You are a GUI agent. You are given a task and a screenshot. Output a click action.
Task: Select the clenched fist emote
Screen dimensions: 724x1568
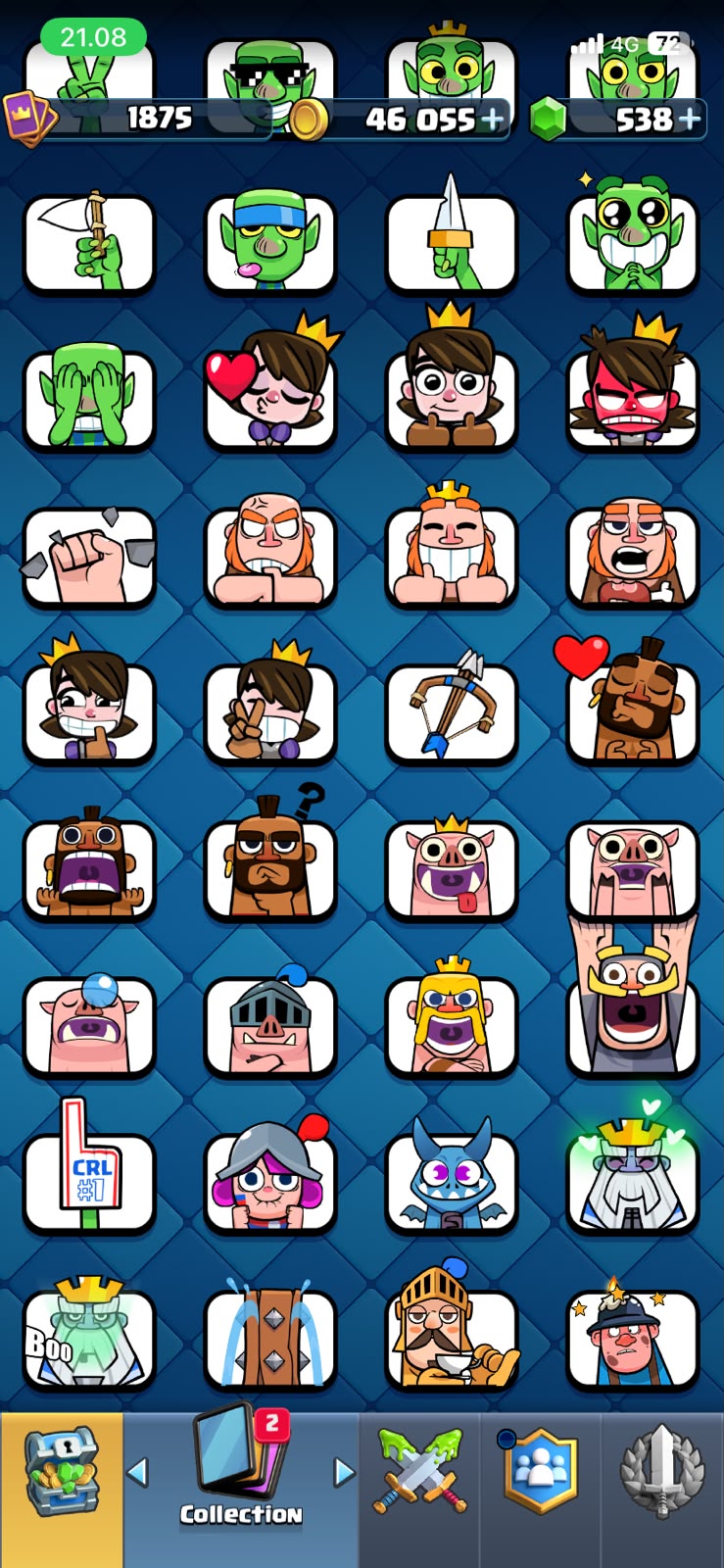[x=89, y=556]
